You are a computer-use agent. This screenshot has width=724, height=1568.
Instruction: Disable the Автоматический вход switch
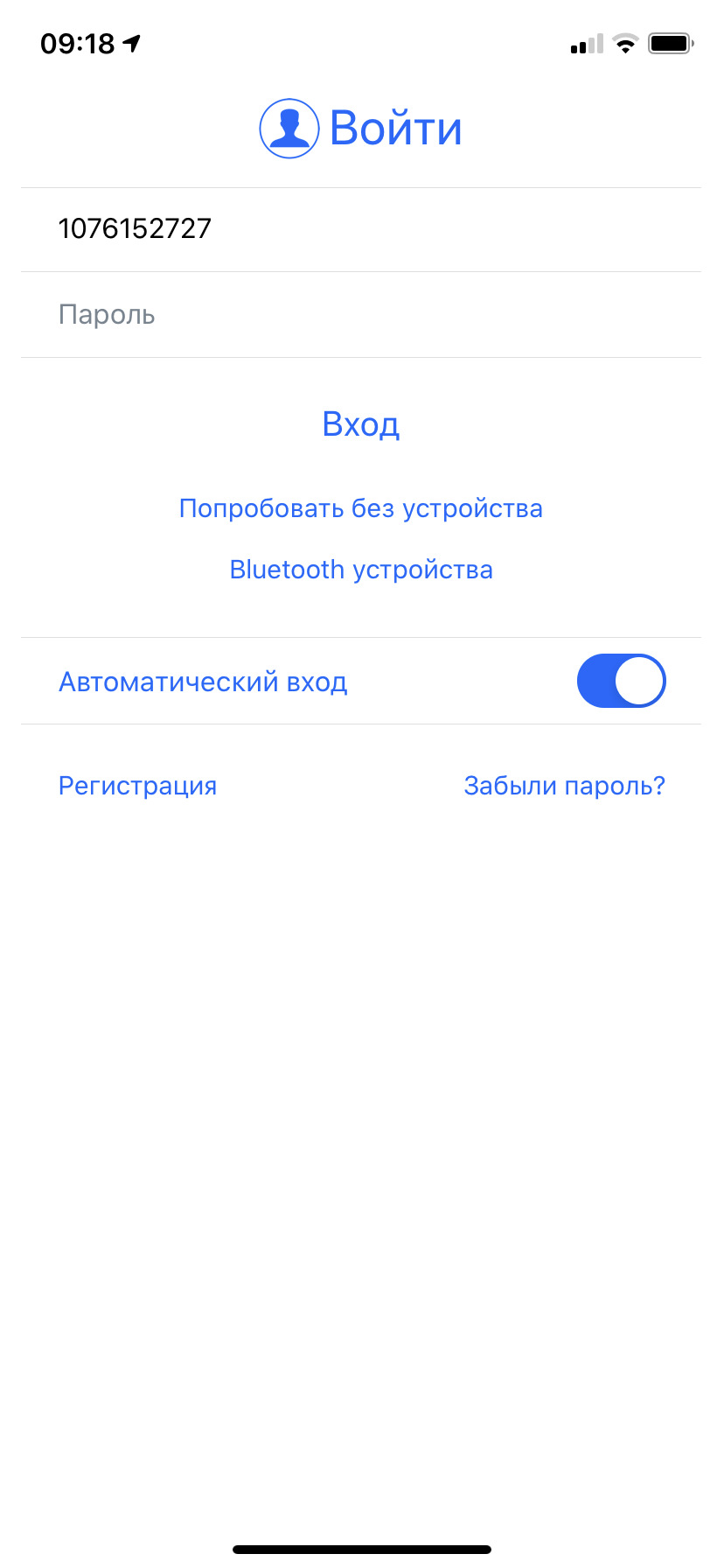[x=621, y=681]
